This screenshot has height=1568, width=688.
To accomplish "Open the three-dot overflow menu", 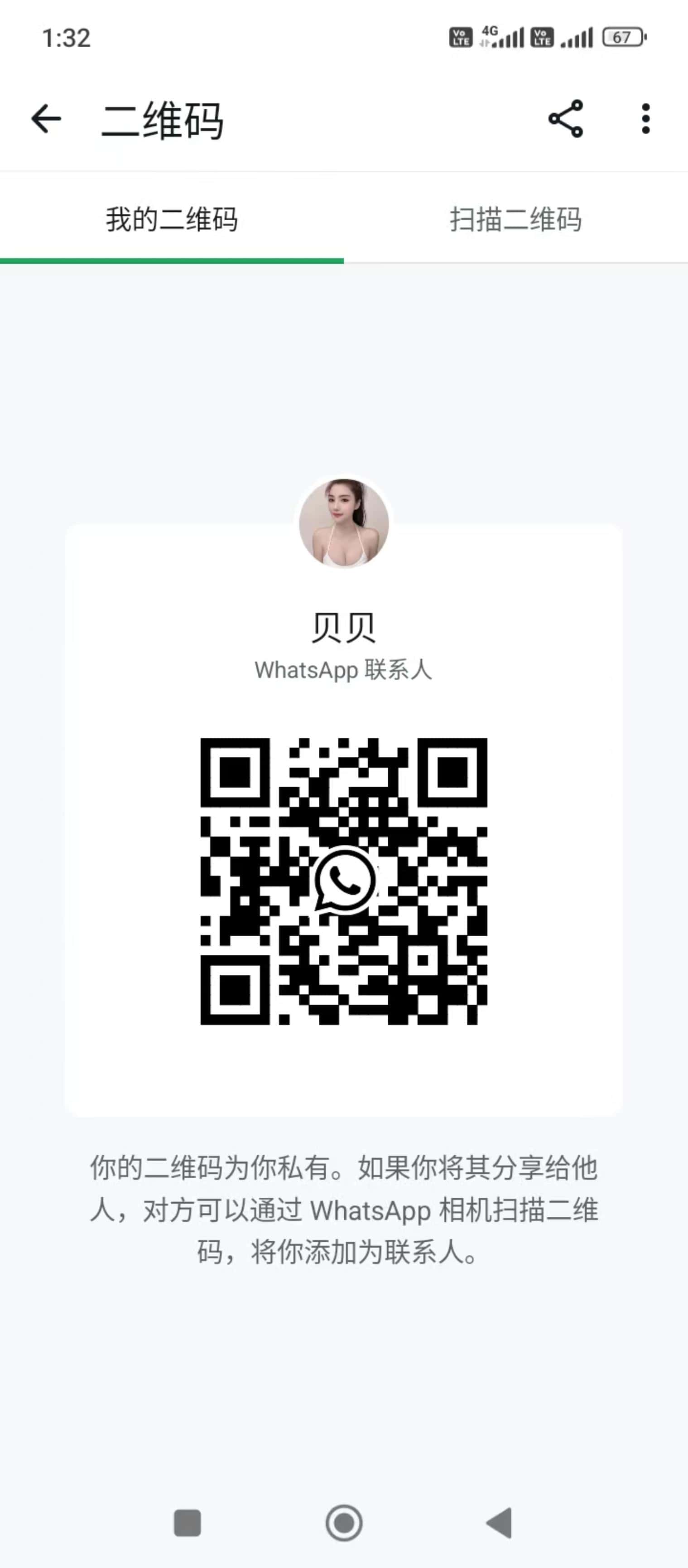I will (x=645, y=119).
